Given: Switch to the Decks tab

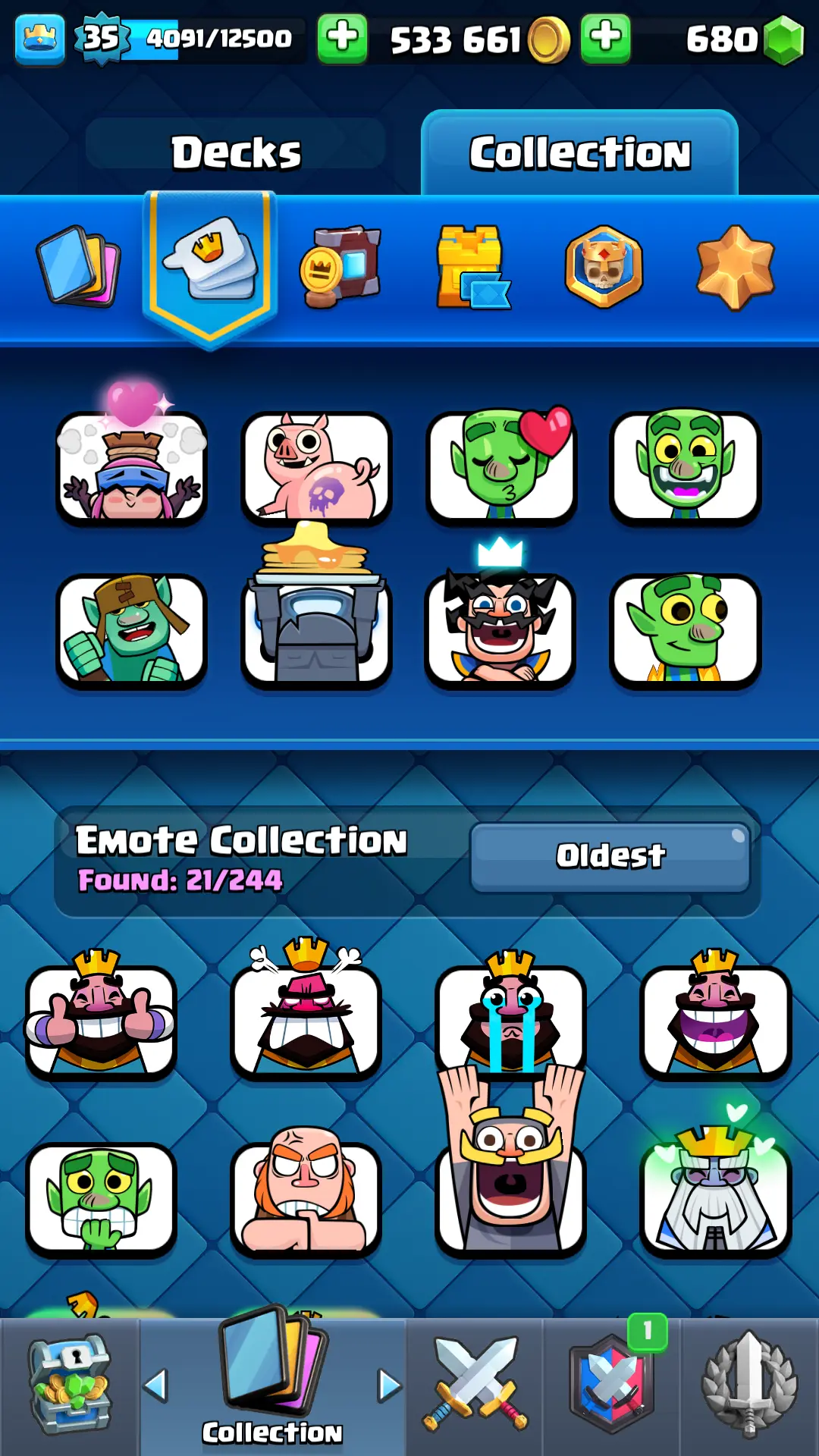Looking at the screenshot, I should click(x=236, y=152).
